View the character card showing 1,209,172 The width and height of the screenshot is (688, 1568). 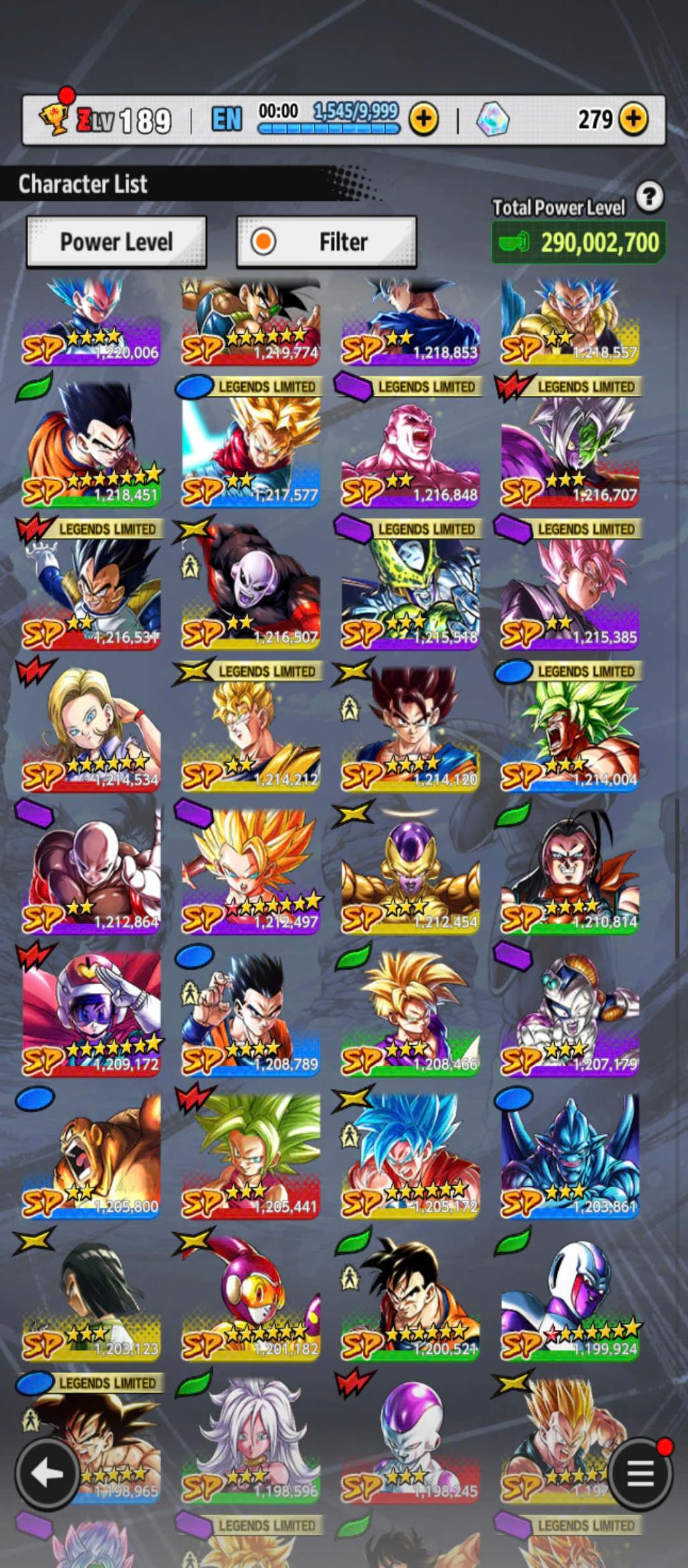[91, 1014]
